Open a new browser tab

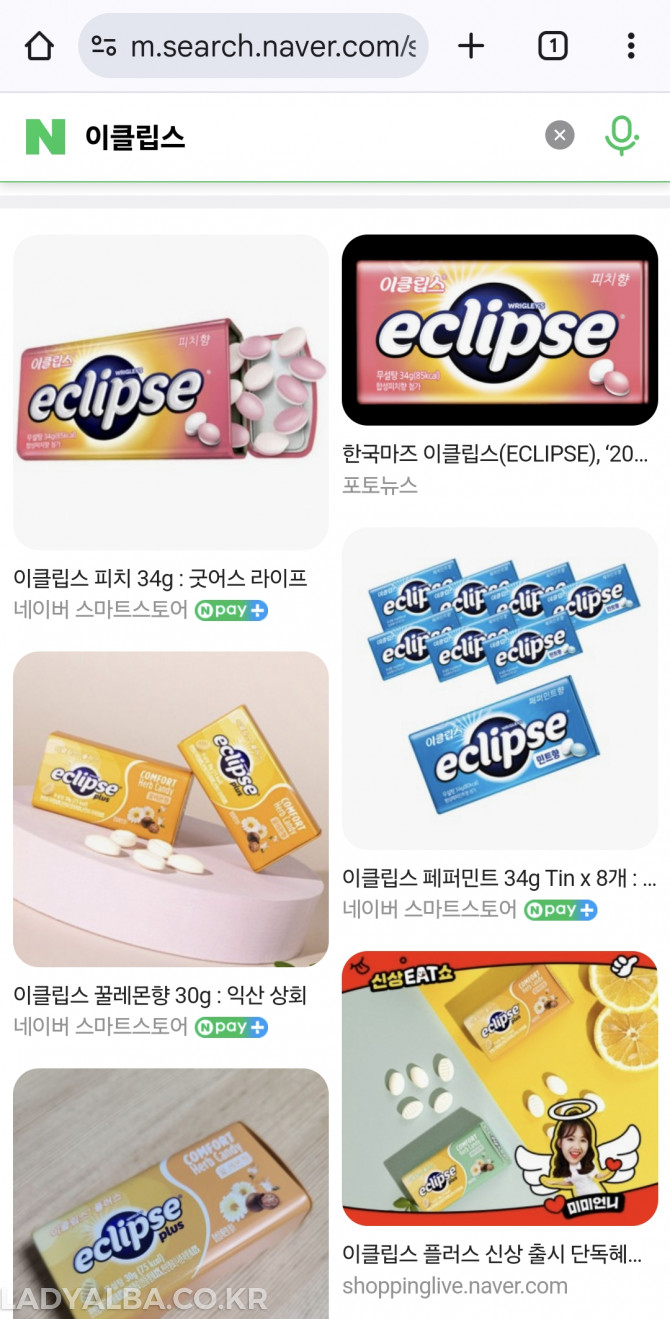(470, 46)
